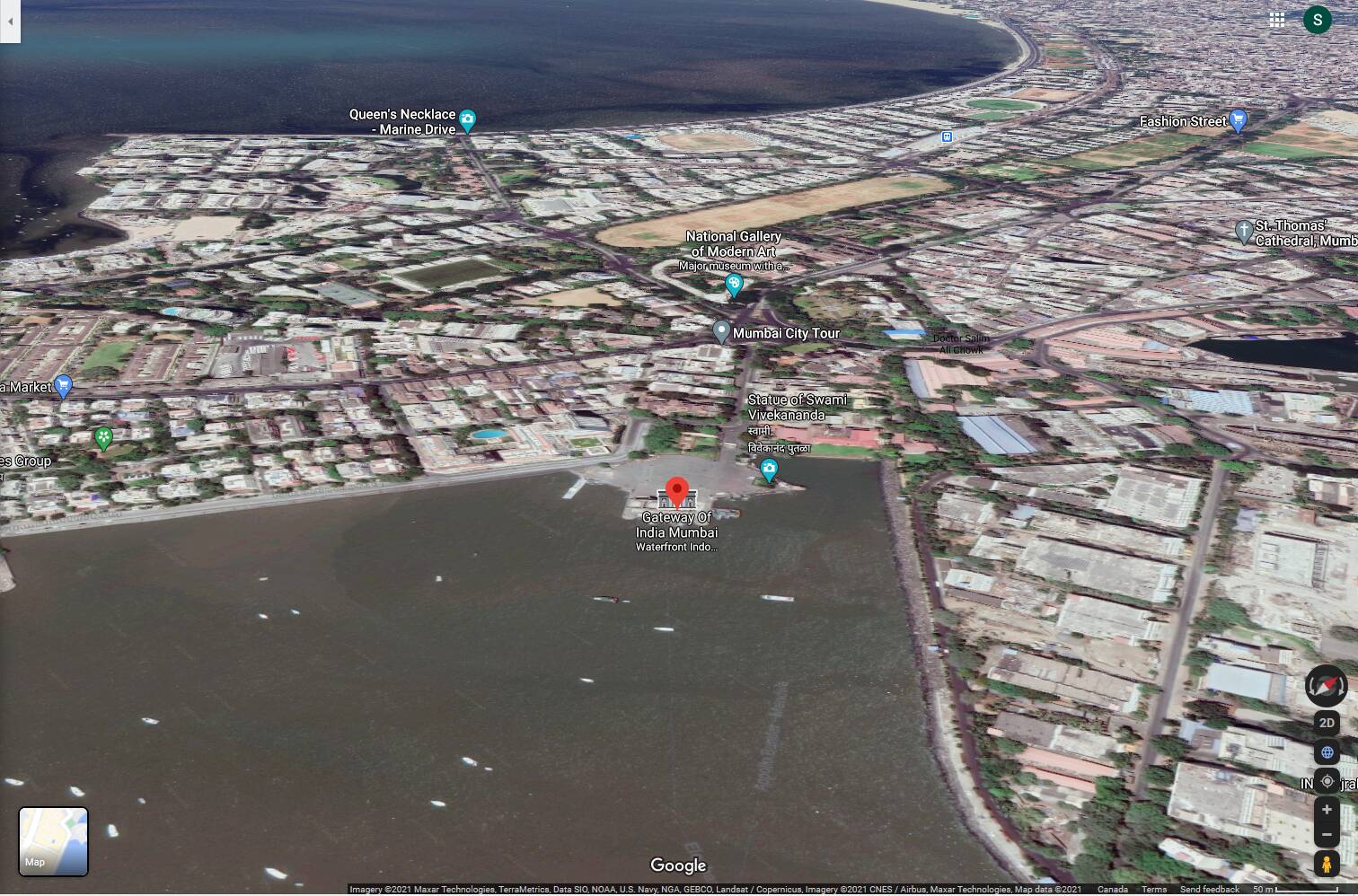The width and height of the screenshot is (1358, 896).
Task: Zoom out of the map
Action: pyautogui.click(x=1327, y=835)
